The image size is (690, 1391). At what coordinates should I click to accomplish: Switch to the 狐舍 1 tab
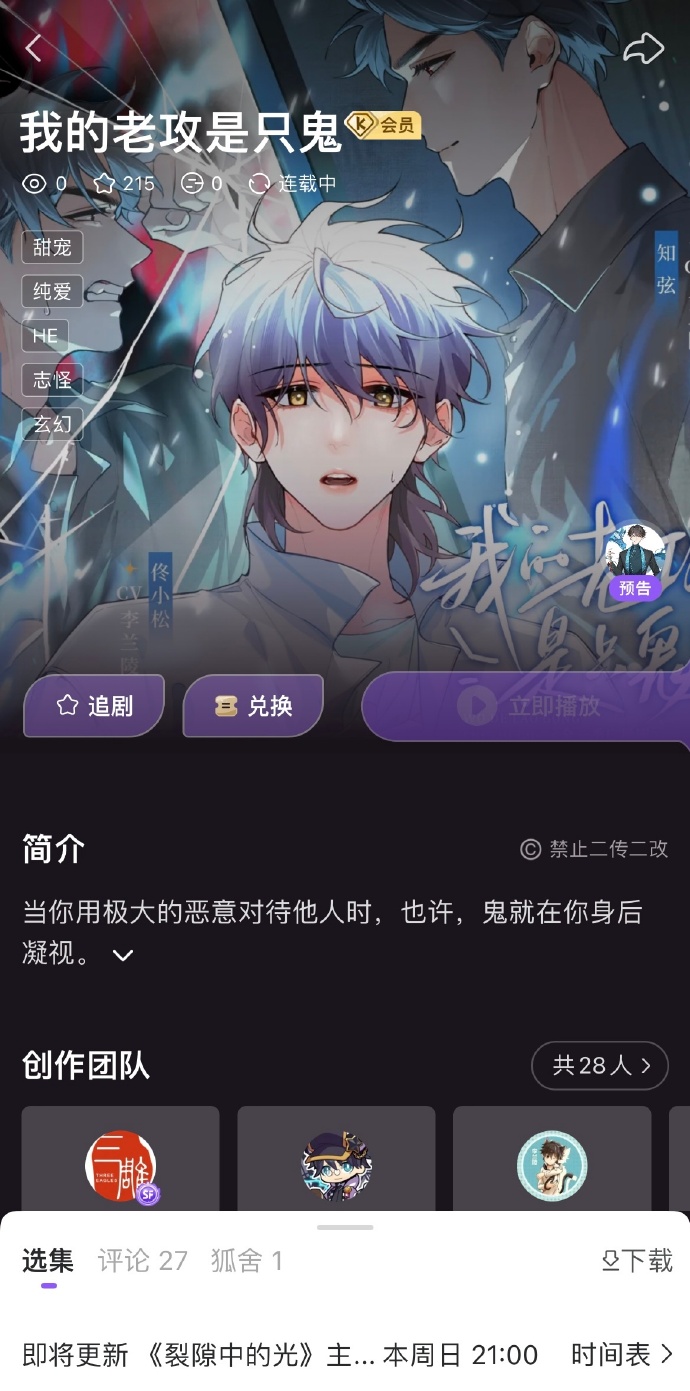pos(246,1260)
